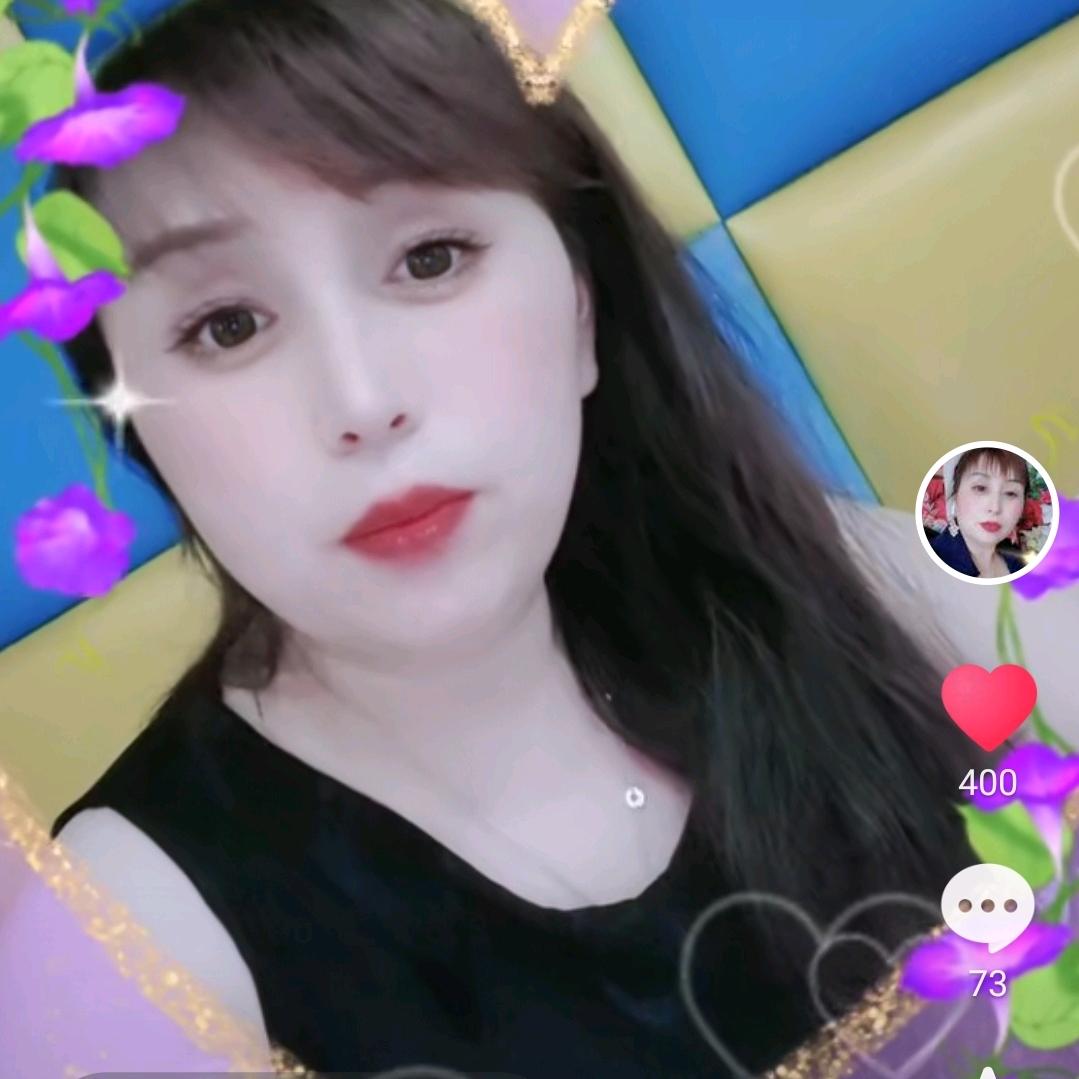Viewport: 1079px width, 1079px height.
Task: Like this video with the heart
Action: pyautogui.click(x=989, y=705)
